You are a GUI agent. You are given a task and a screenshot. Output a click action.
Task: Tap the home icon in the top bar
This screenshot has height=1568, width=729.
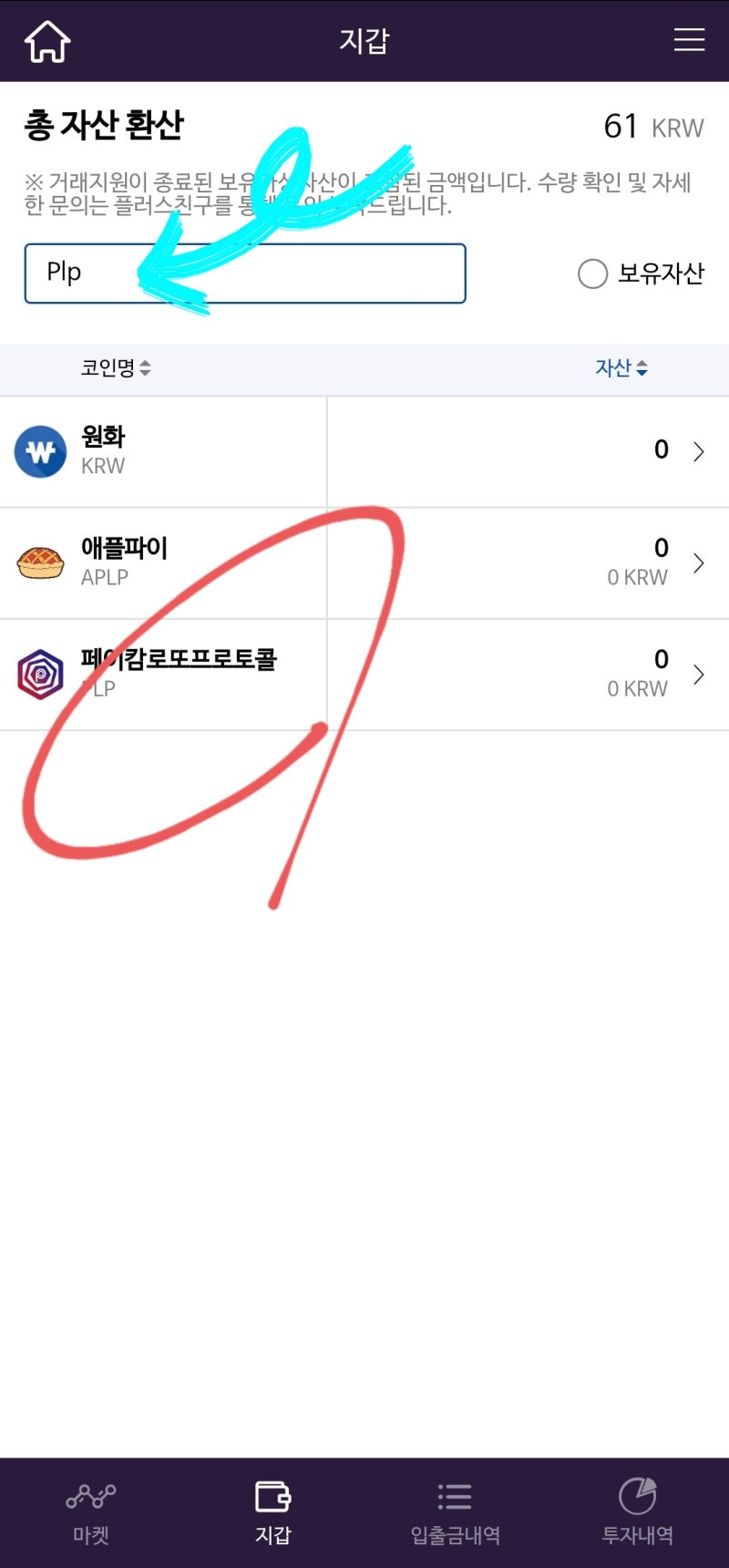pos(46,40)
